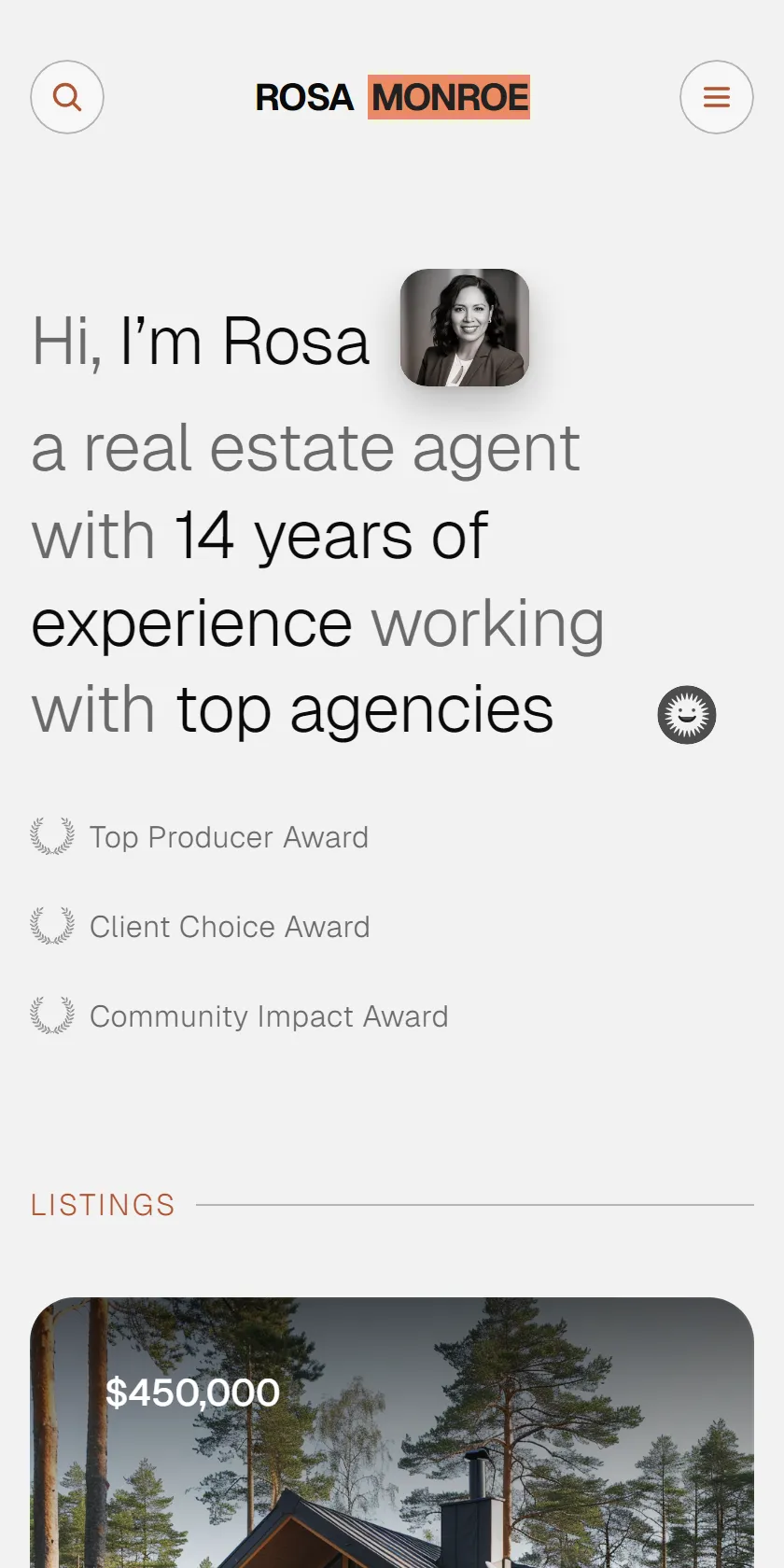Open the search icon
This screenshot has height=1568, width=784.
[x=67, y=97]
